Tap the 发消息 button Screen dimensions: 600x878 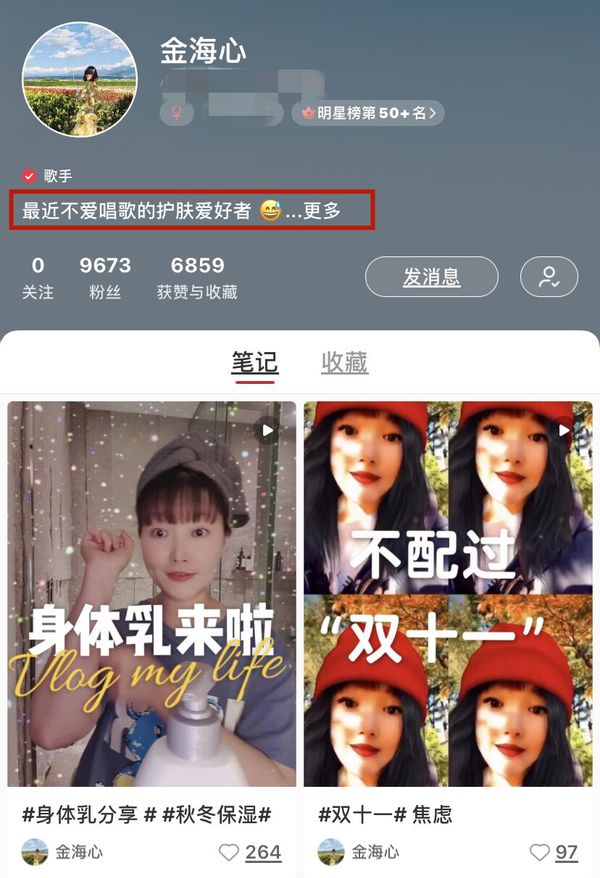tap(431, 277)
